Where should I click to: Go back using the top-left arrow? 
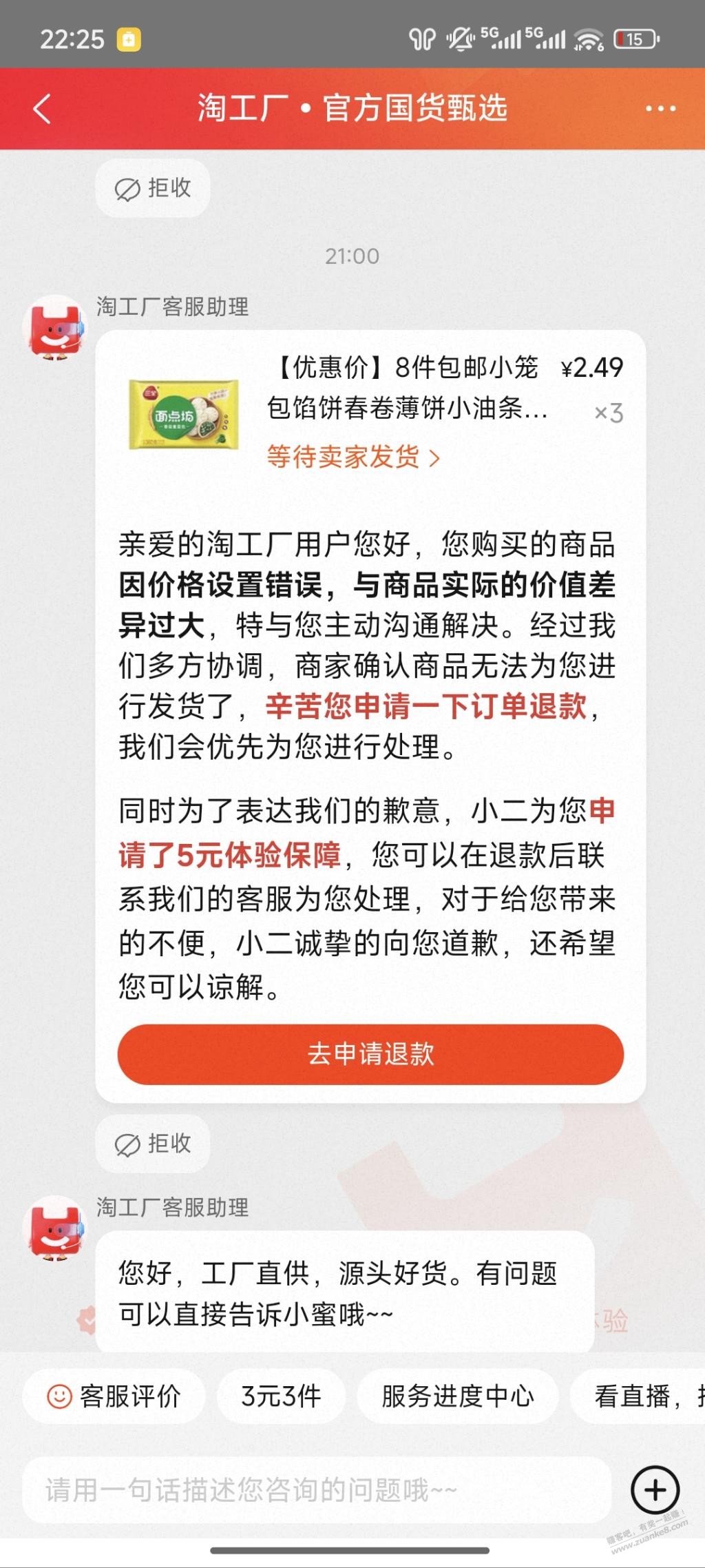[x=43, y=109]
